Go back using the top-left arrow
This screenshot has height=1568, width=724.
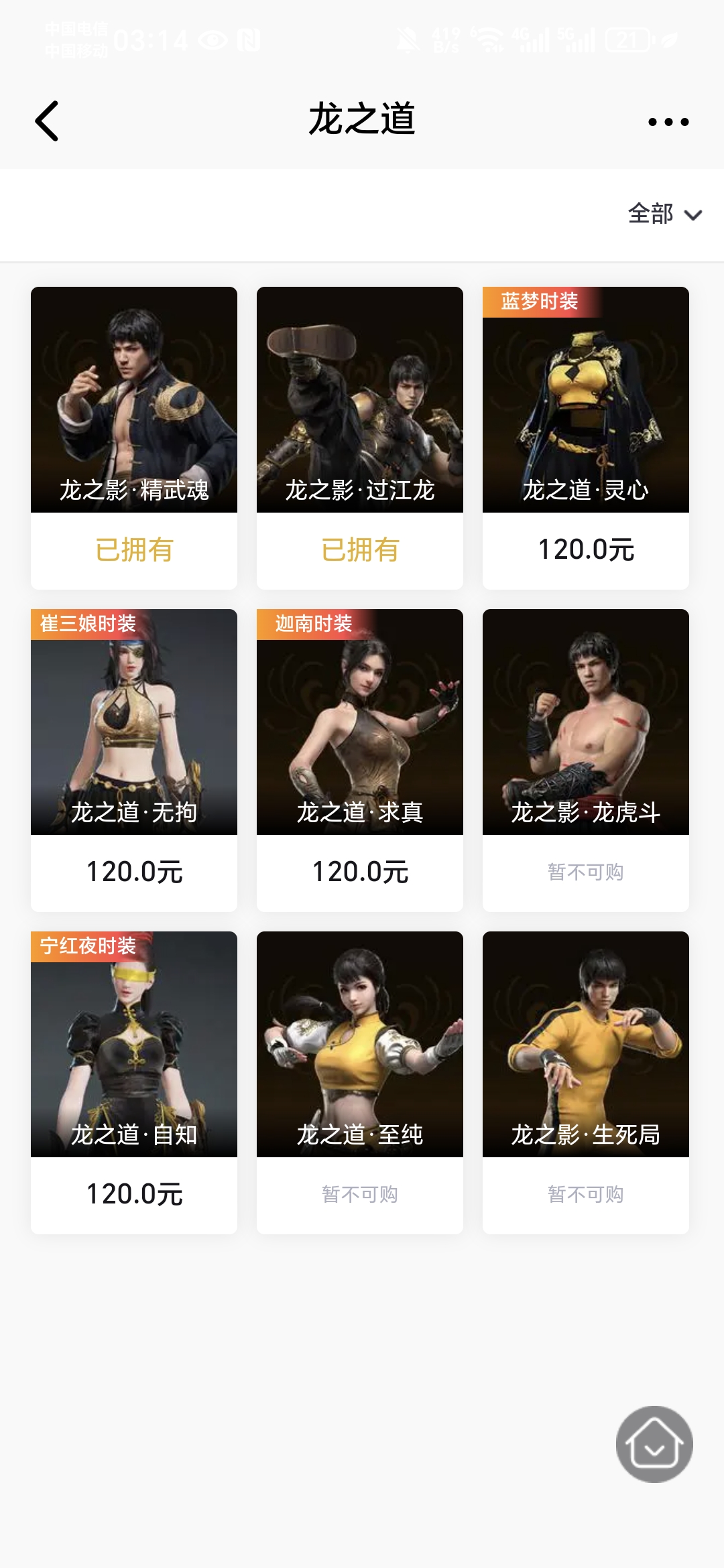coord(47,121)
